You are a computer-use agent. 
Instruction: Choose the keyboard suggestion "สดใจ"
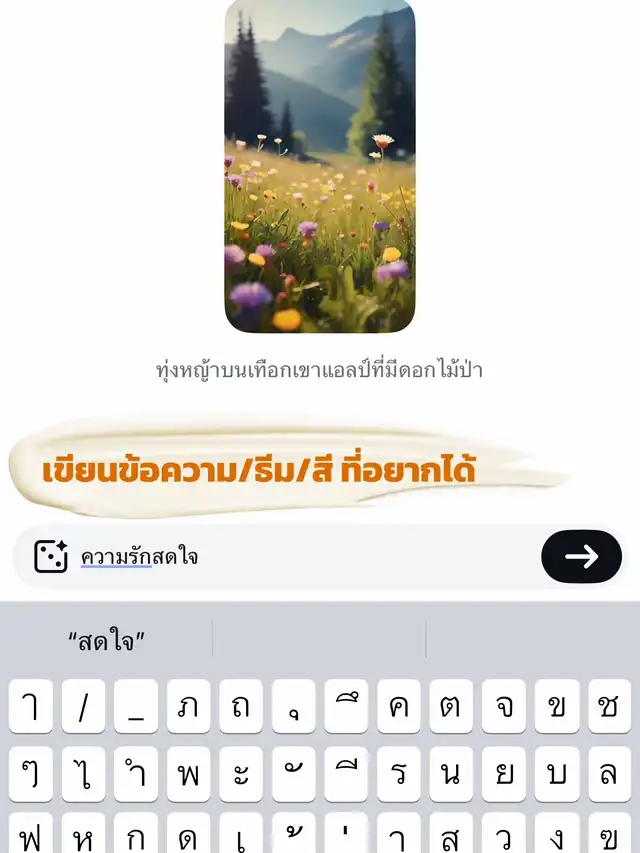[x=107, y=640]
